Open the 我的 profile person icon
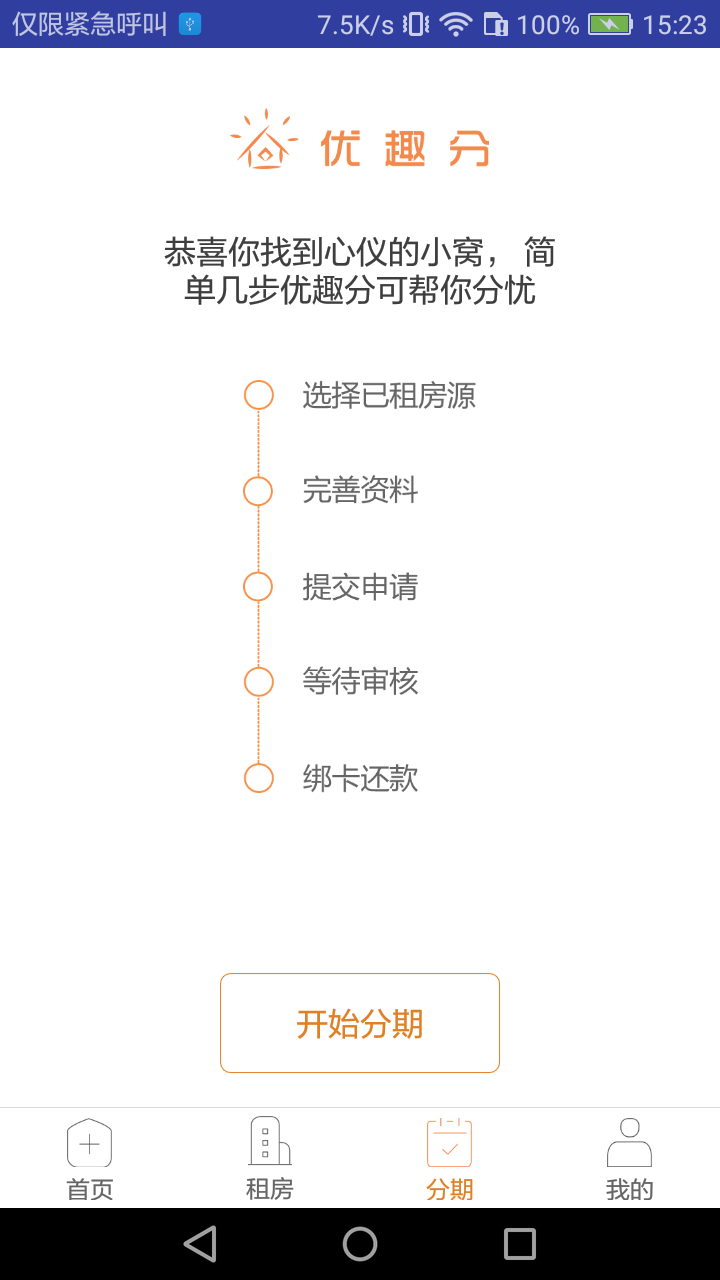Screen dimensions: 720x1280 [628, 1142]
